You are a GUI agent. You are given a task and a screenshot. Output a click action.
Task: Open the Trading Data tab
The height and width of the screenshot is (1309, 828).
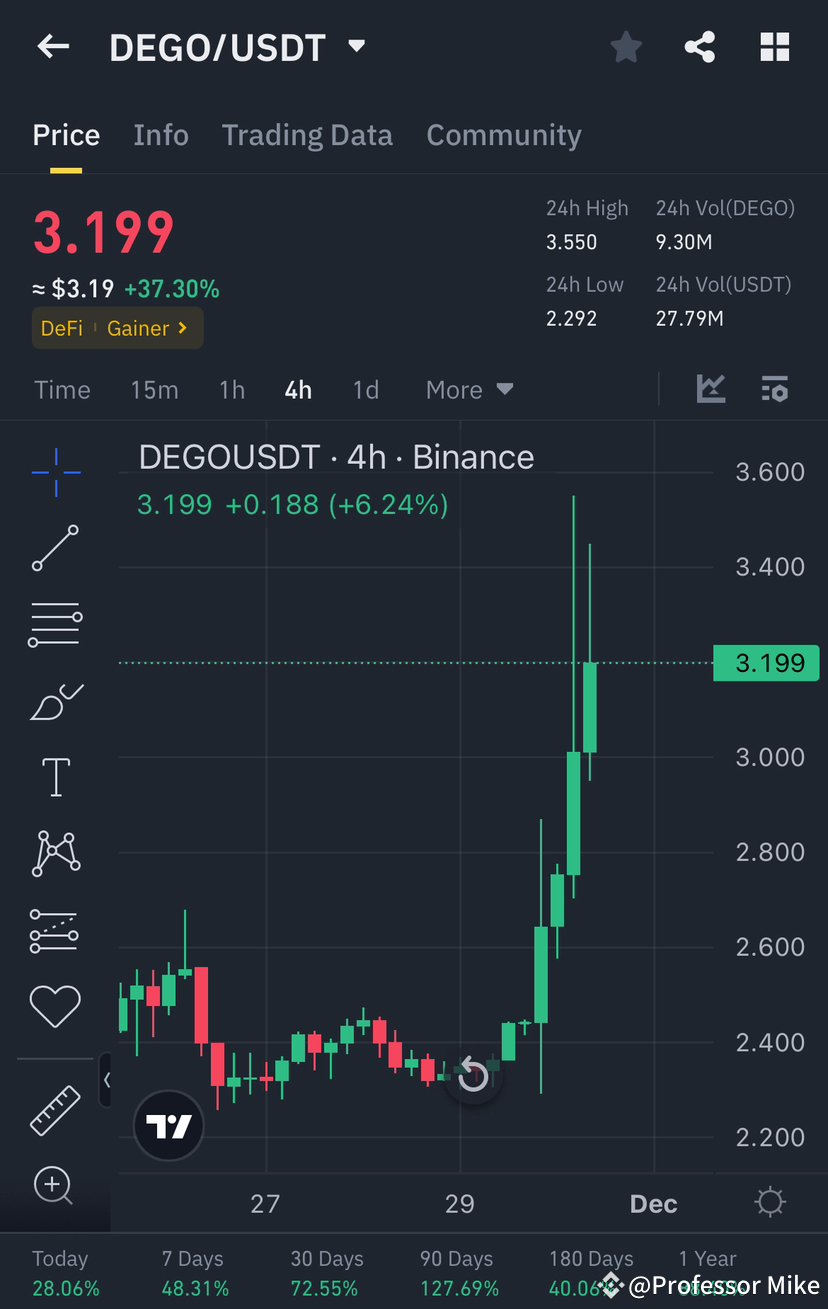tap(307, 135)
